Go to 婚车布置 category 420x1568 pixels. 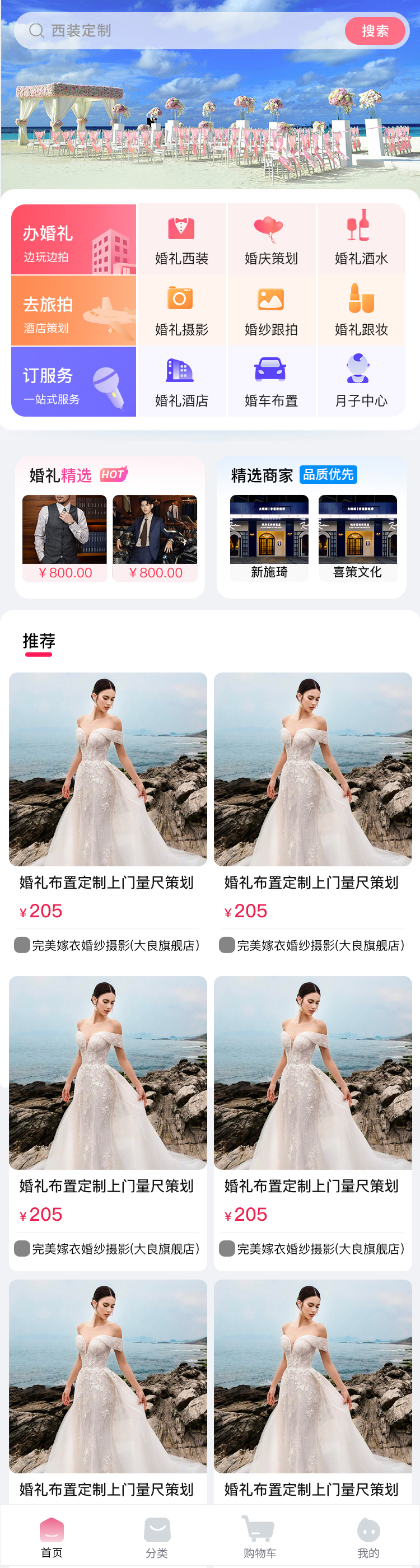click(x=271, y=382)
